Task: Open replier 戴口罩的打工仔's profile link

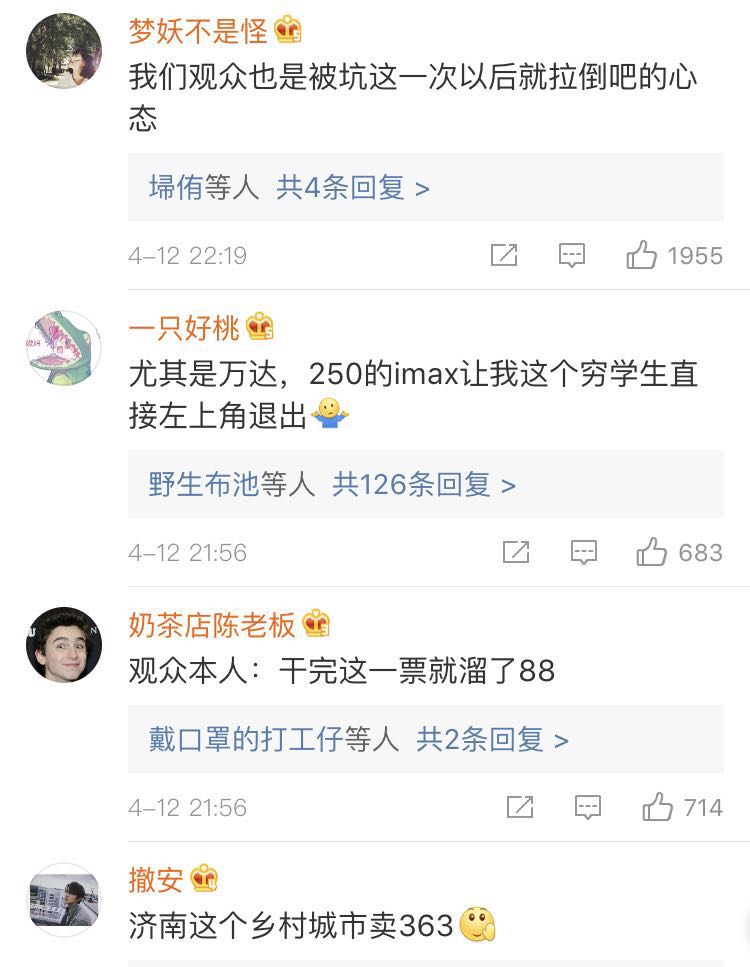Action: (246, 740)
